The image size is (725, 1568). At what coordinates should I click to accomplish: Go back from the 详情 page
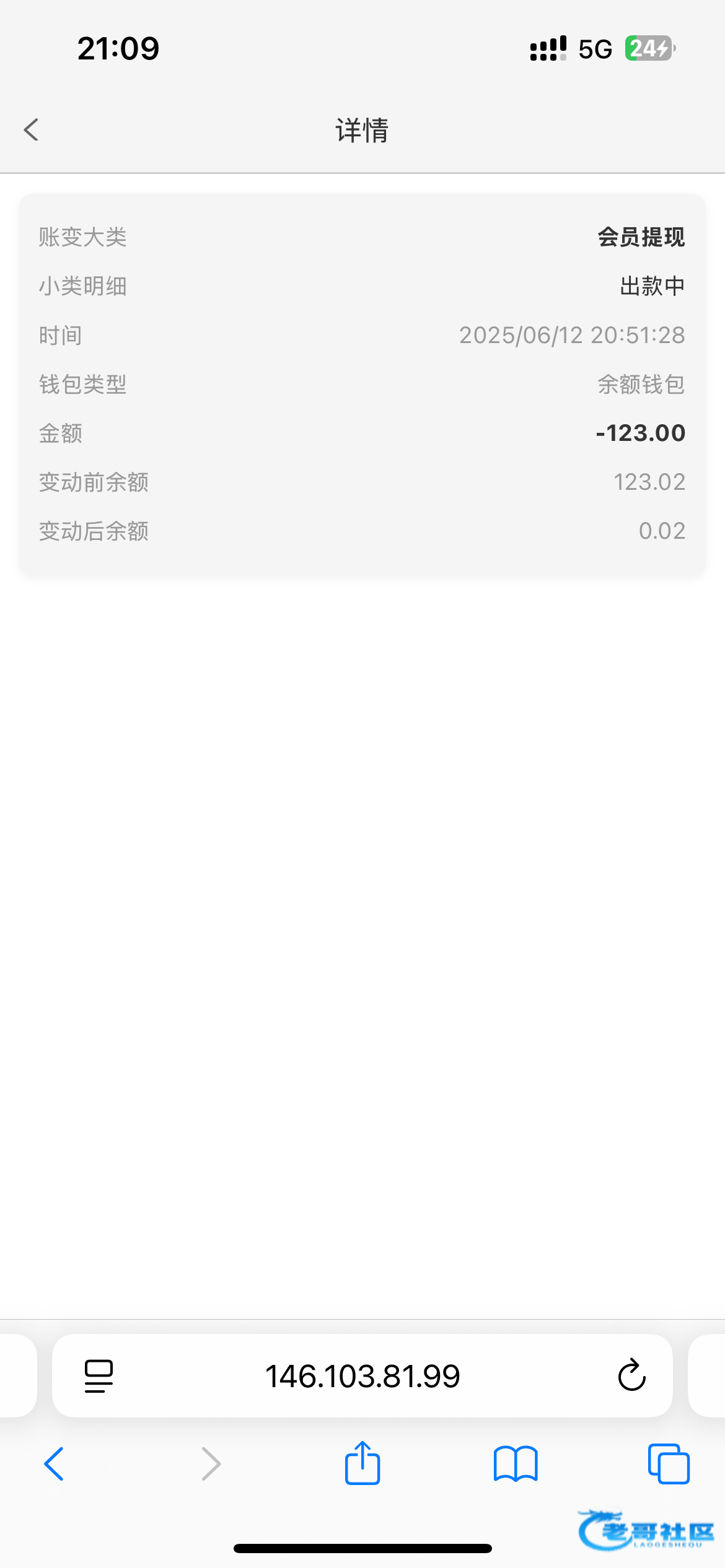pos(32,130)
